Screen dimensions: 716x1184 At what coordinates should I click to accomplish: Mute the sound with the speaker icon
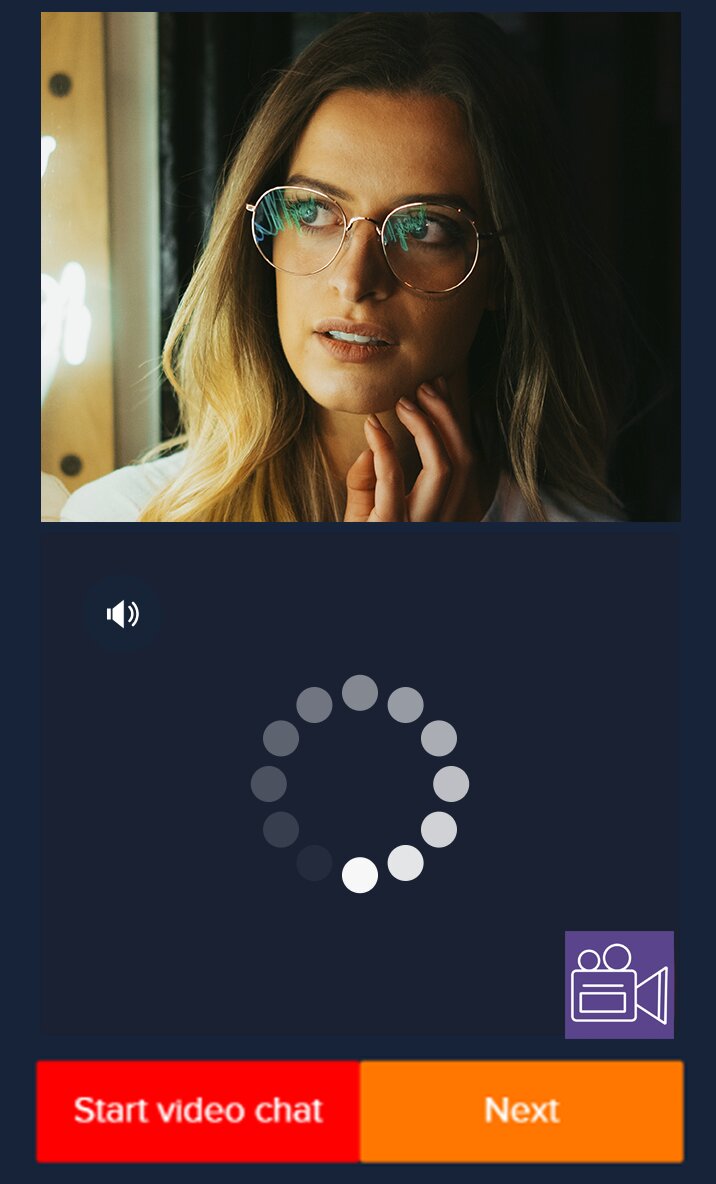coord(122,614)
